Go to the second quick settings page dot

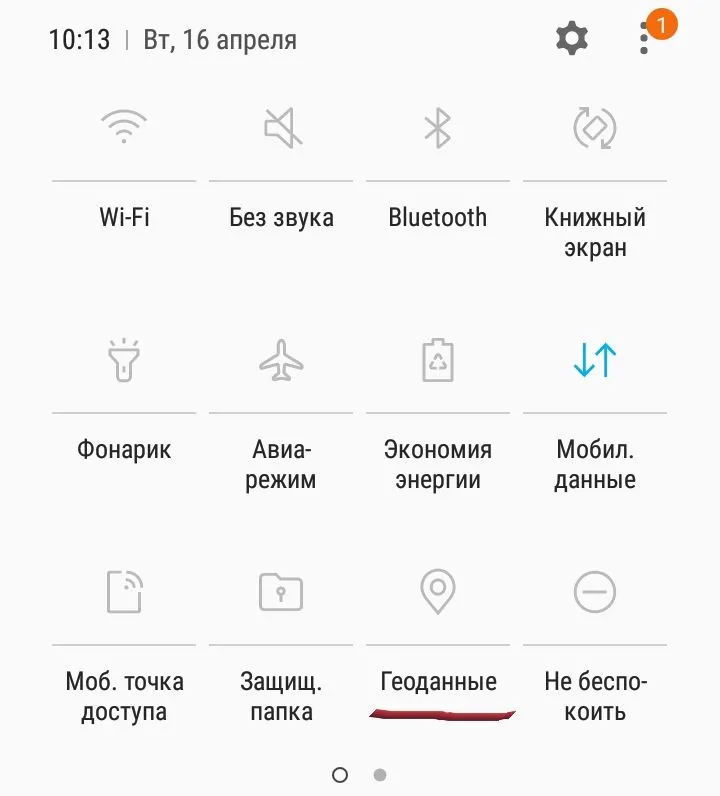[380, 774]
